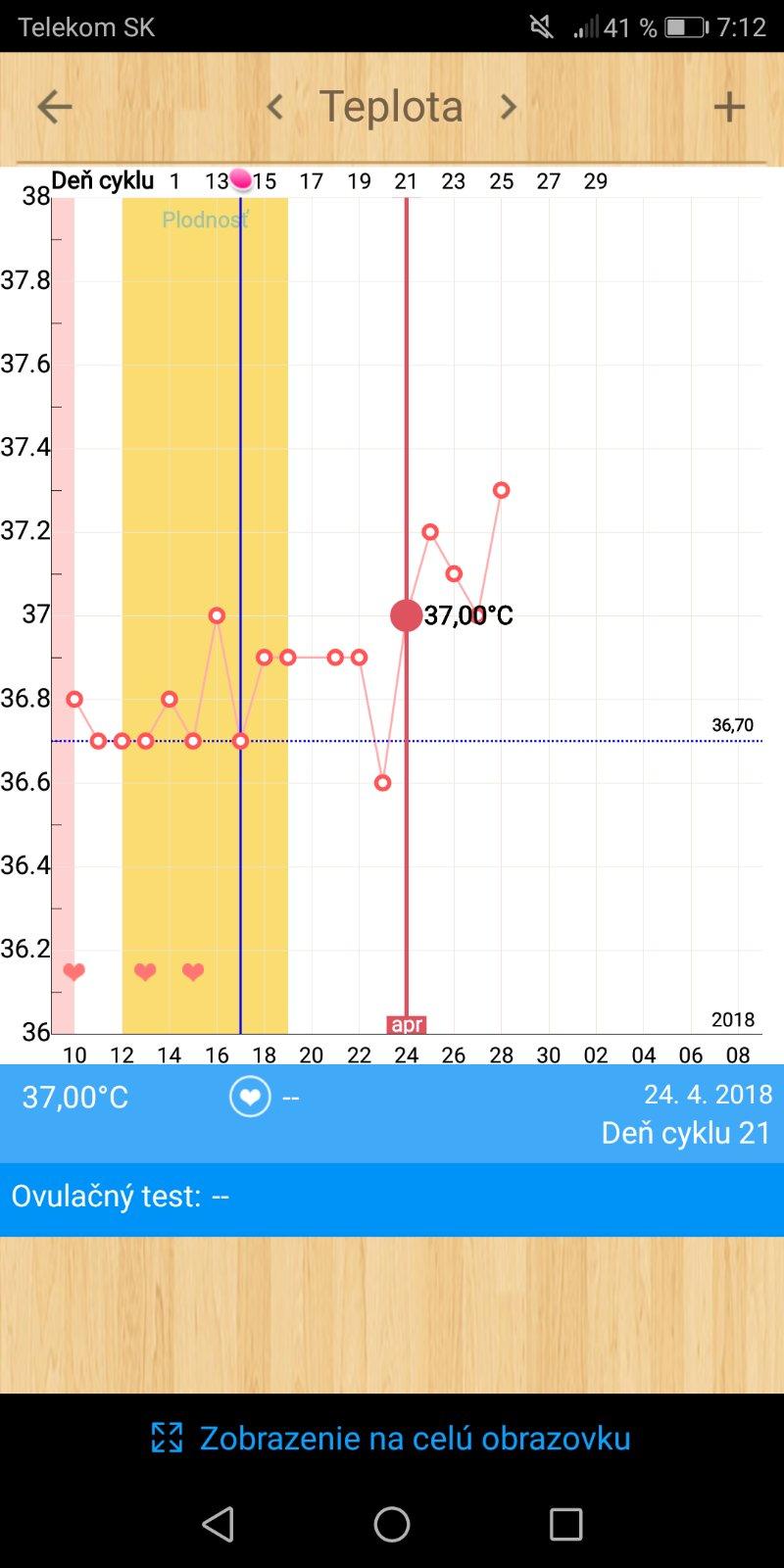Go back using the top-left arrow

pos(55,107)
